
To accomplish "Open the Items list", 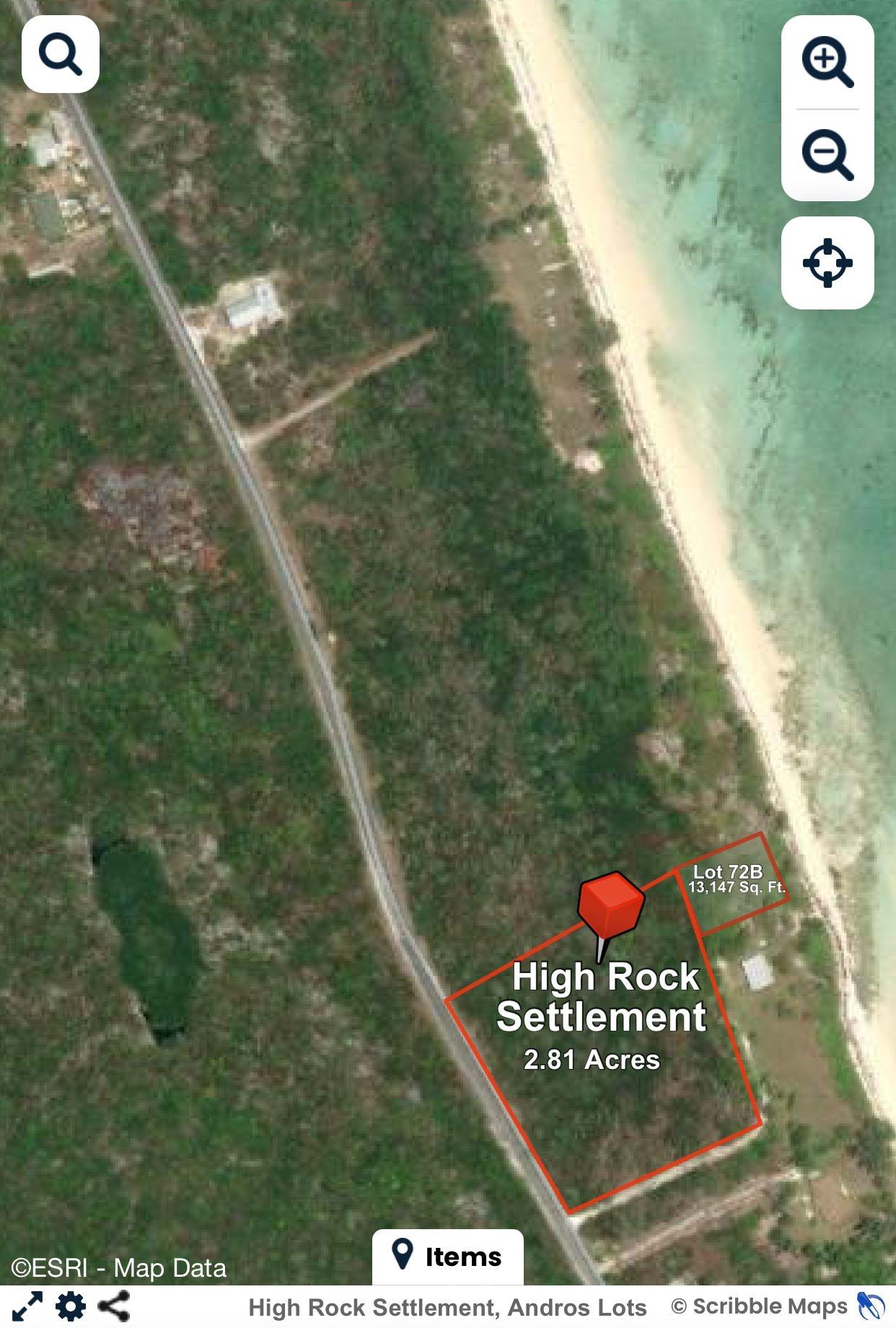I will [x=447, y=1256].
